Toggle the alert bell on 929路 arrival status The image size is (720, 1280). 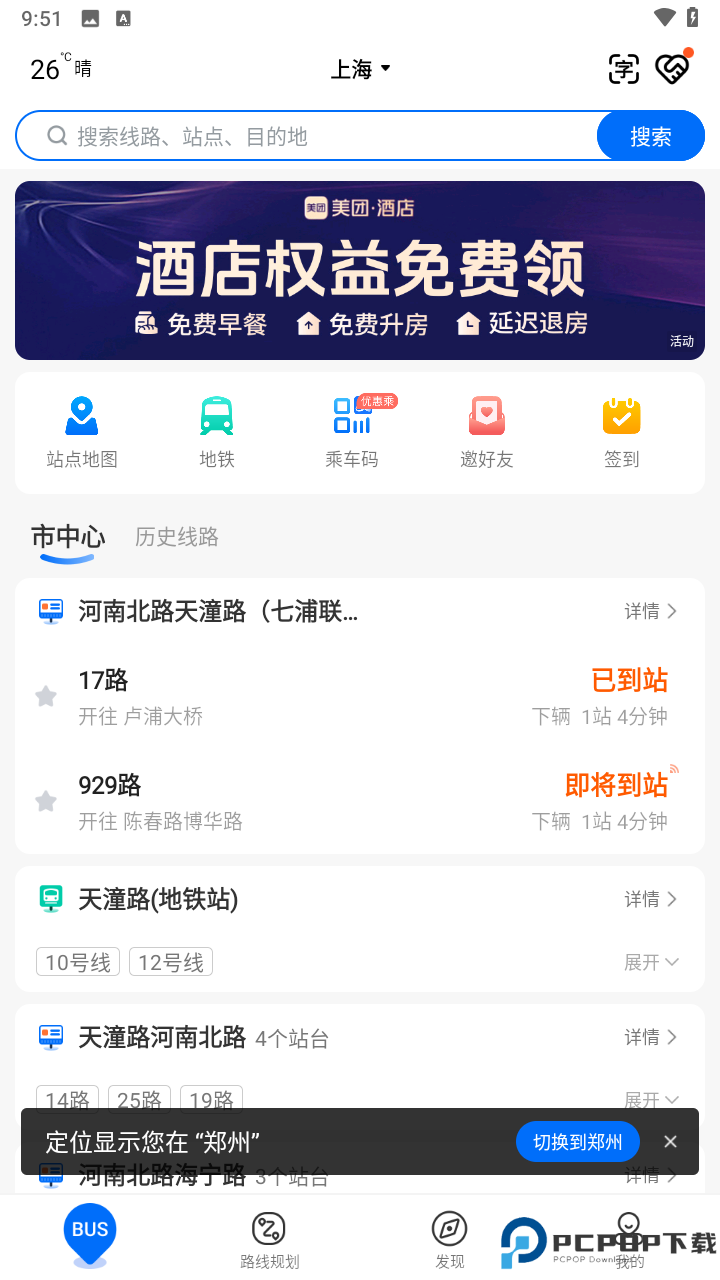[x=675, y=768]
